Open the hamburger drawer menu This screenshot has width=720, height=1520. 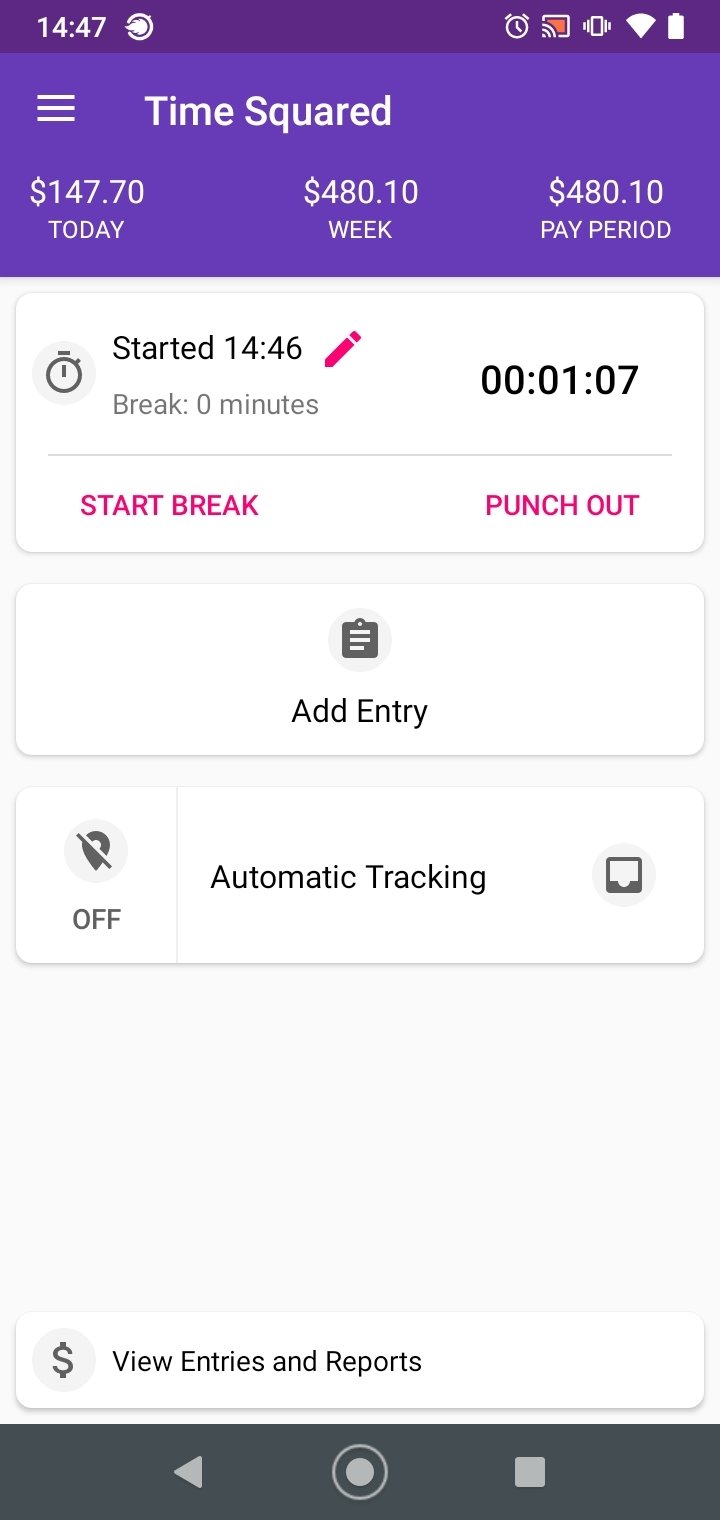coord(56,110)
